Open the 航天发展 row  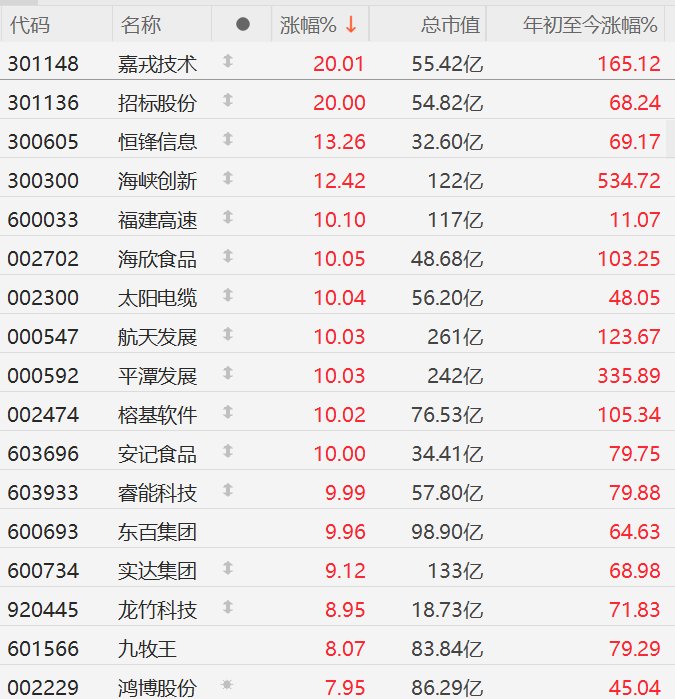[x=157, y=337]
